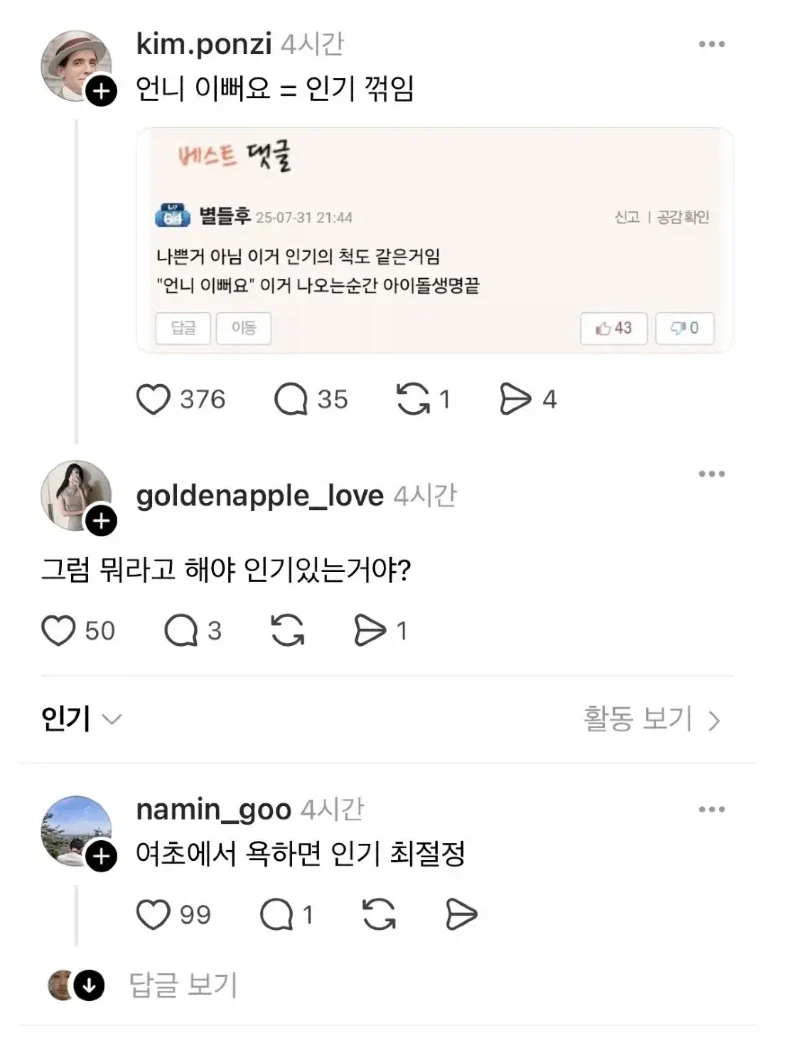The width and height of the screenshot is (800, 1048).
Task: Share kim.ponzi's comment via the send icon
Action: (518, 399)
